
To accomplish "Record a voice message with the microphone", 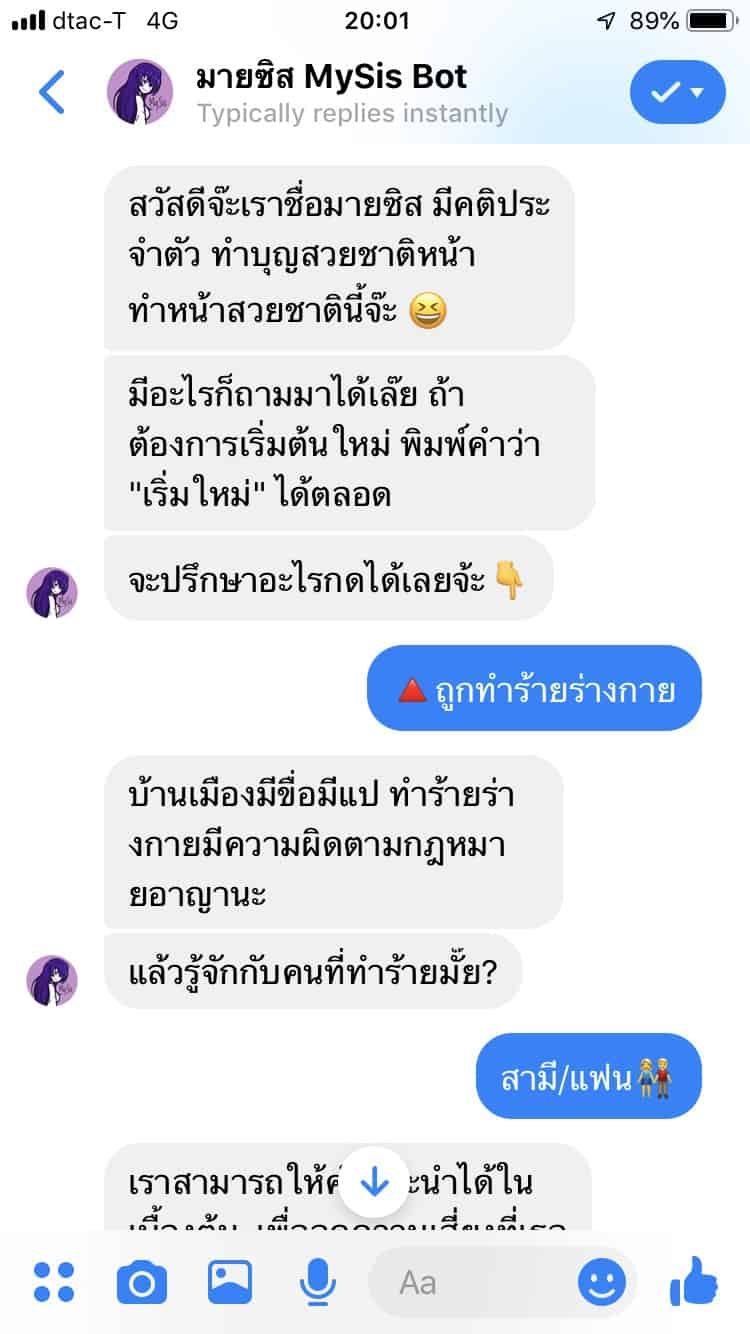I will pyautogui.click(x=318, y=1282).
